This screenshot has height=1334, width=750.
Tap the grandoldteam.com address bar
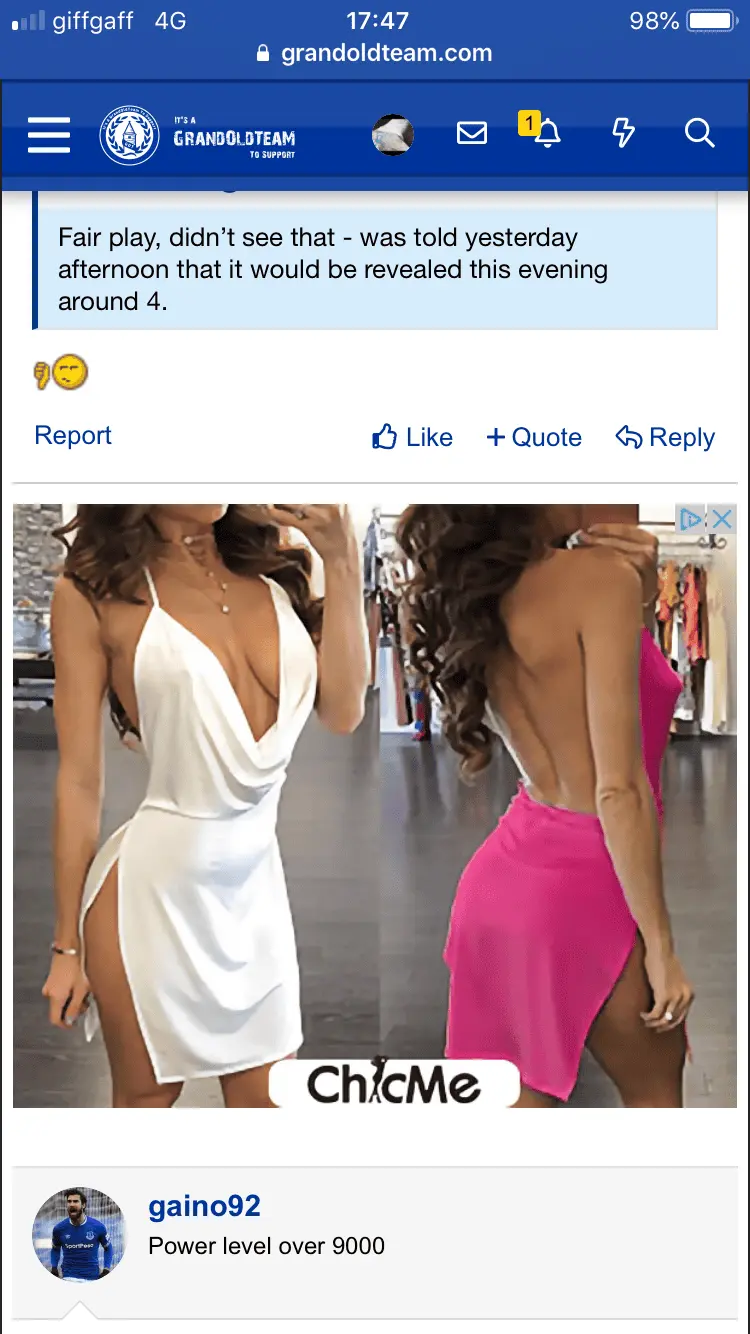375,53
